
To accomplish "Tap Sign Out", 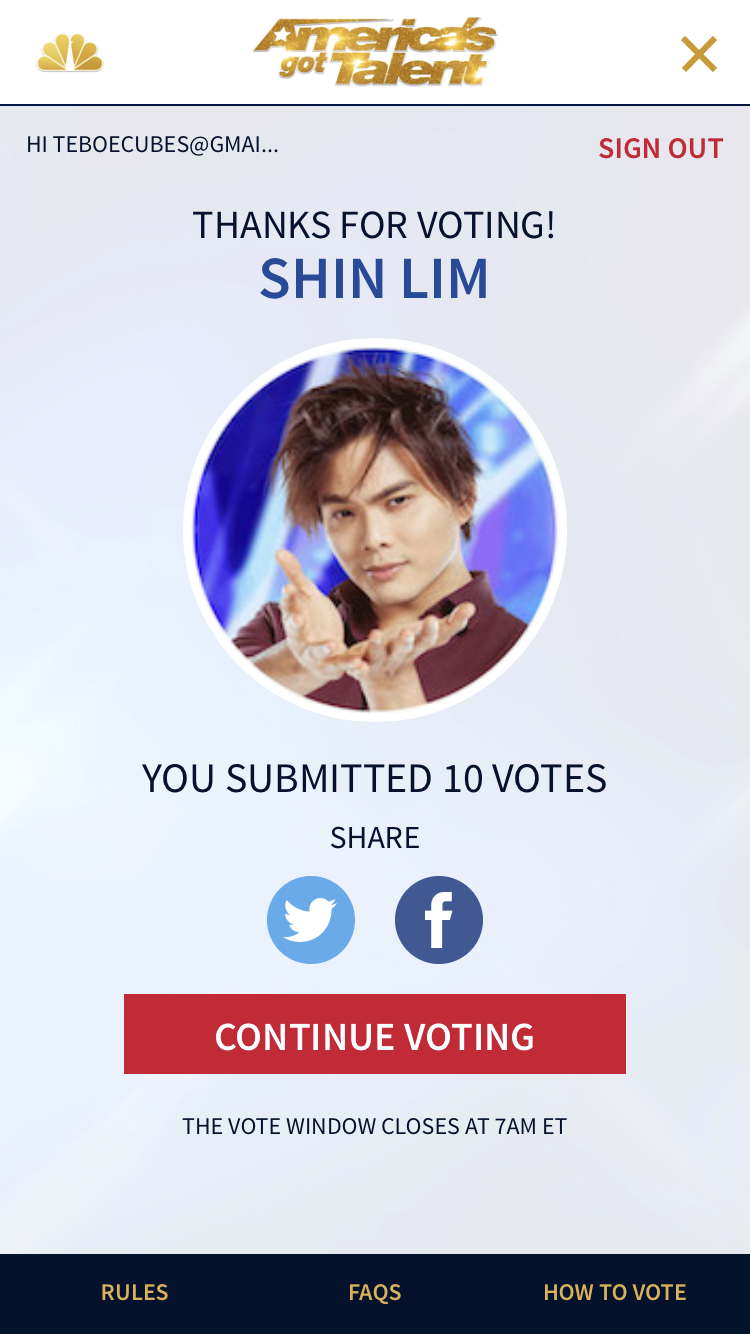I will (660, 148).
